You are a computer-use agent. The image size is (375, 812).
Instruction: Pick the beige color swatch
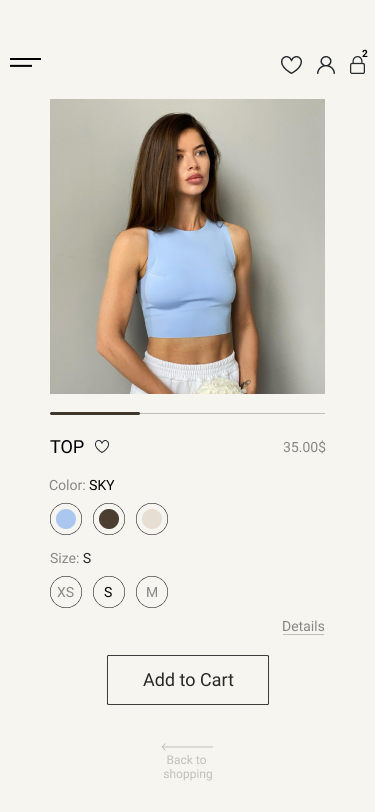point(152,519)
